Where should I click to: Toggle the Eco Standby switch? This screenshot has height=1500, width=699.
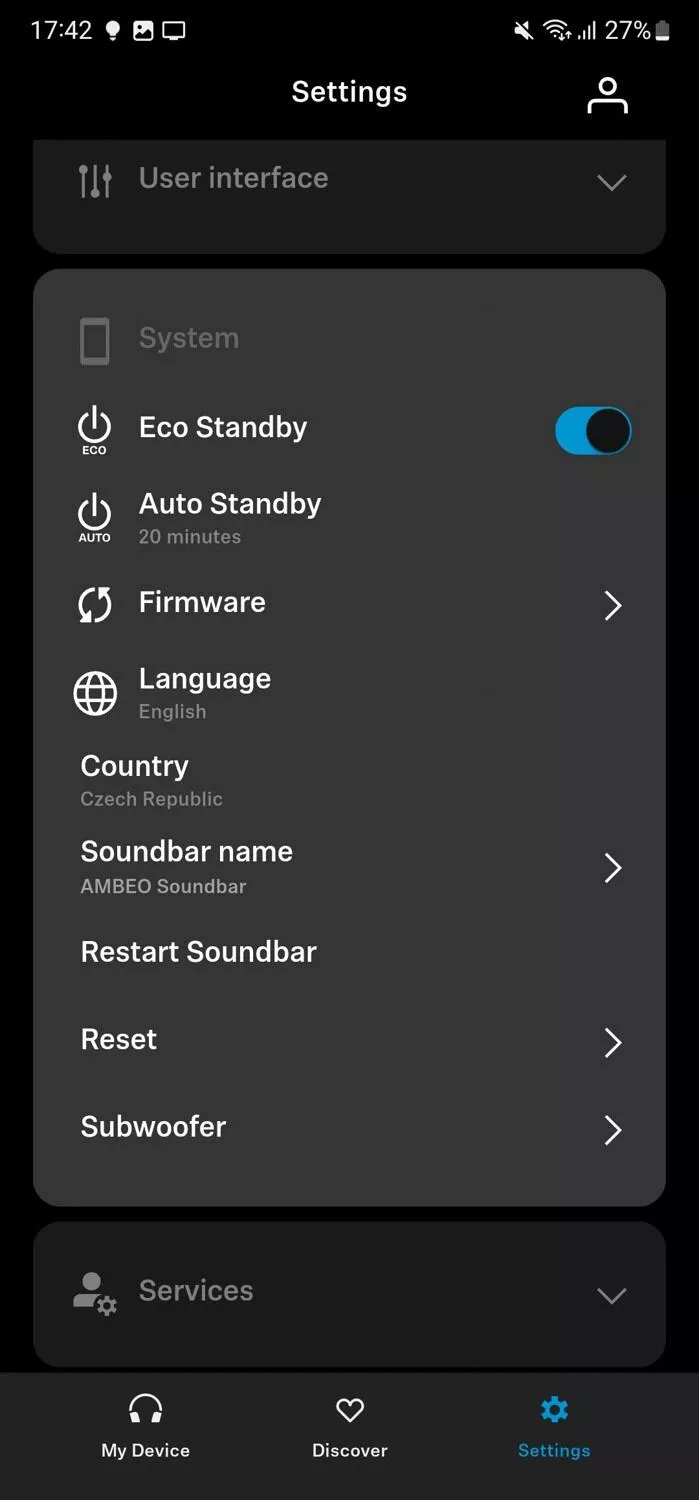[593, 431]
